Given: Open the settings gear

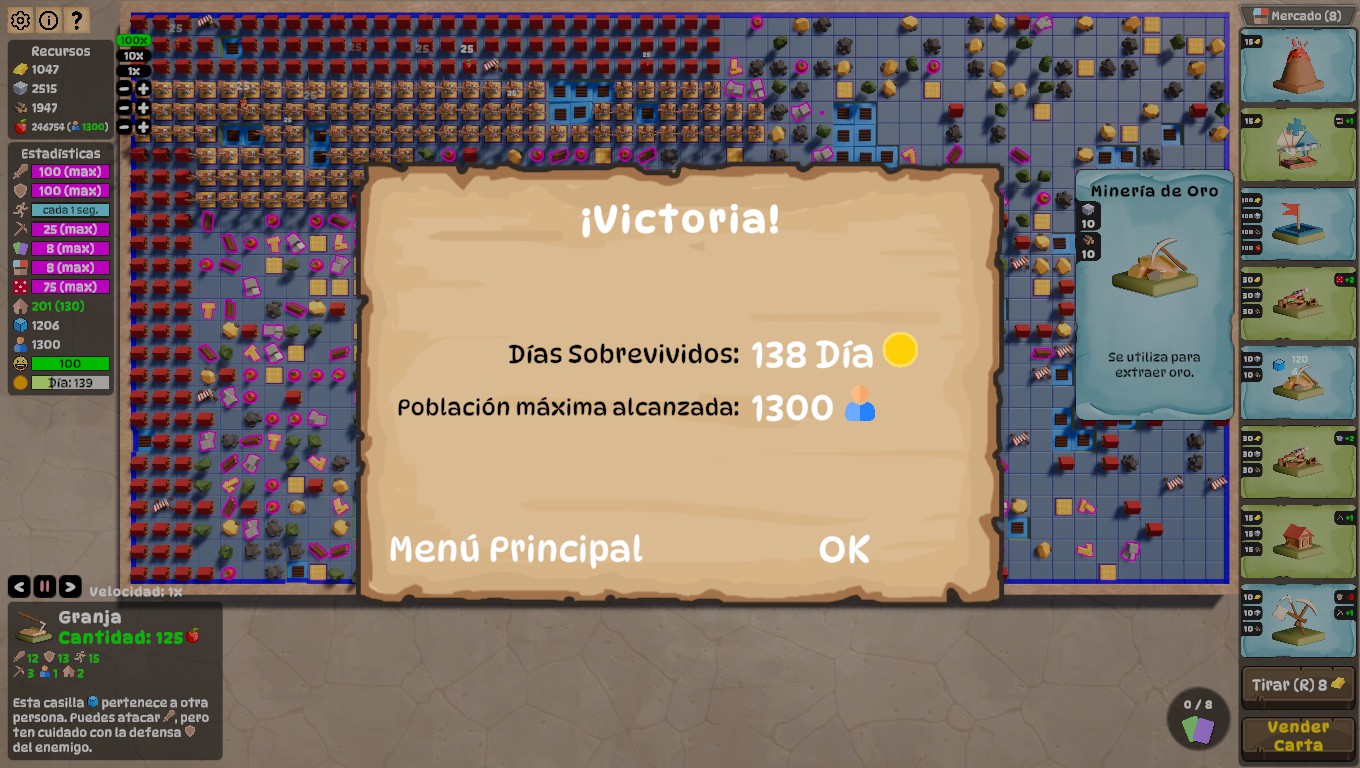Looking at the screenshot, I should click(20, 20).
